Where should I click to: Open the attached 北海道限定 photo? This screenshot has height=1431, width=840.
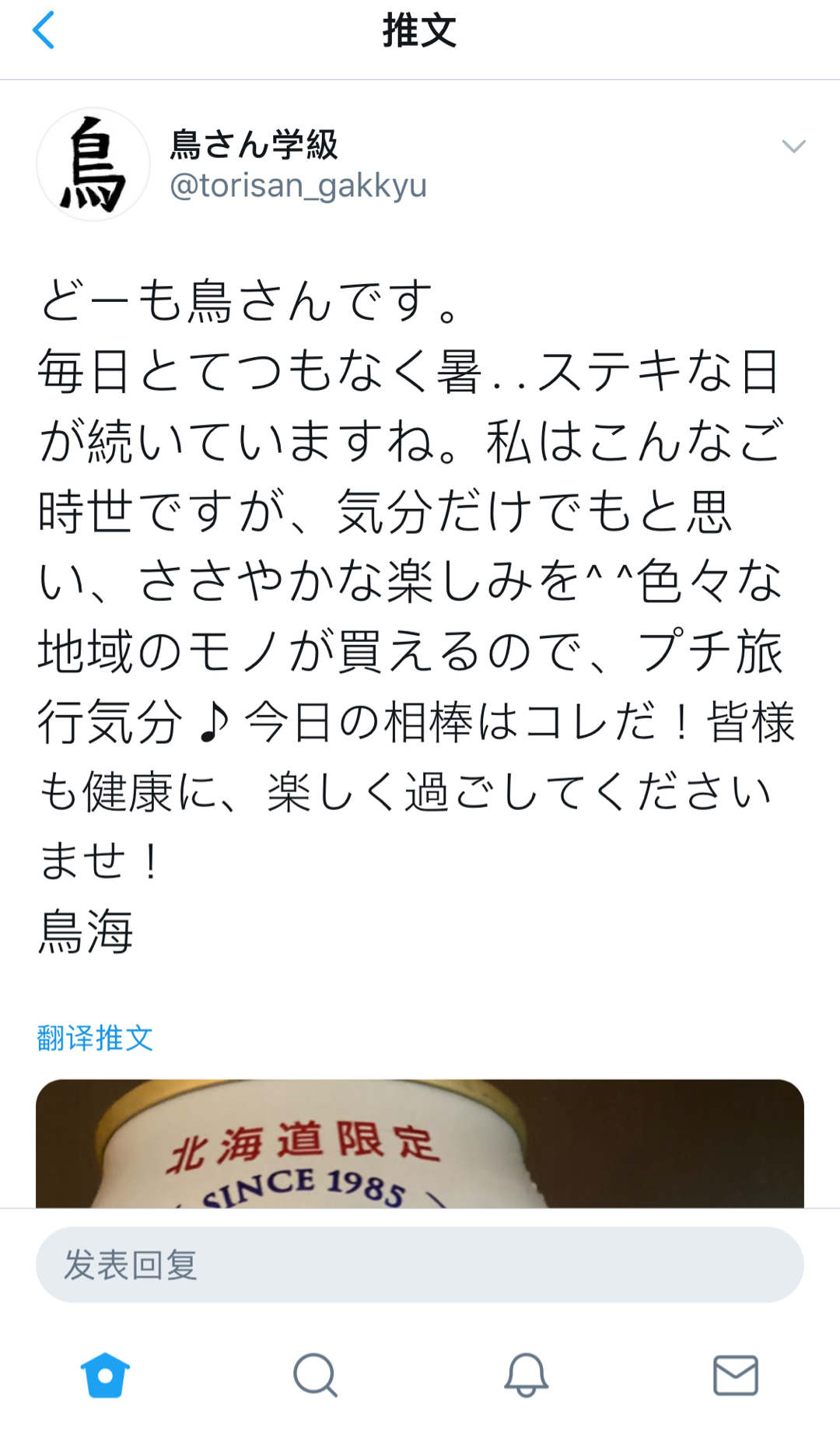click(420, 1142)
